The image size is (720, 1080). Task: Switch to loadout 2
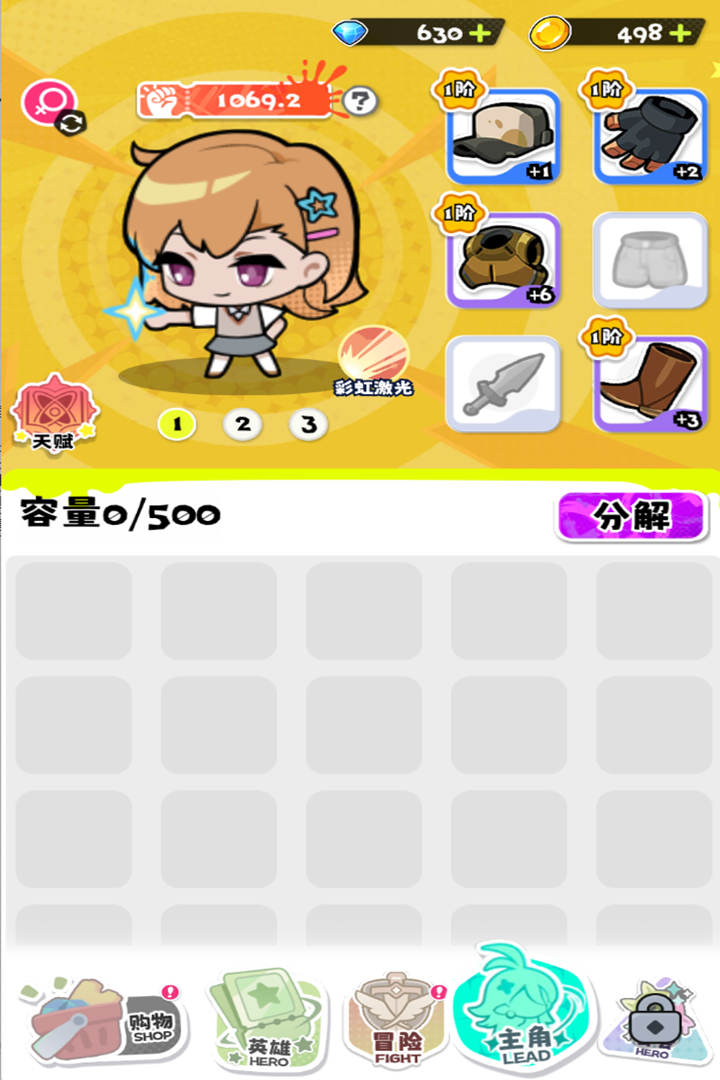tap(242, 424)
